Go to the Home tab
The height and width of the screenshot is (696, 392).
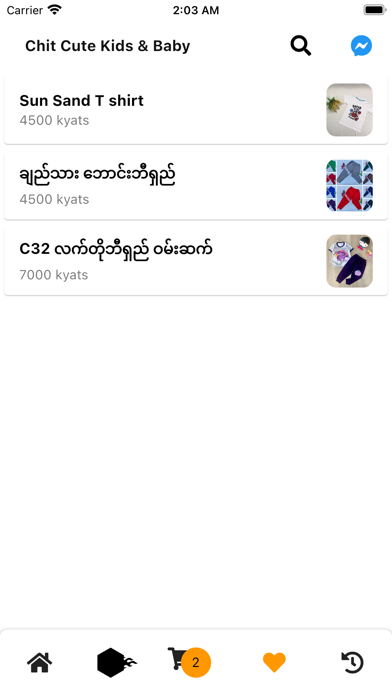pos(40,663)
